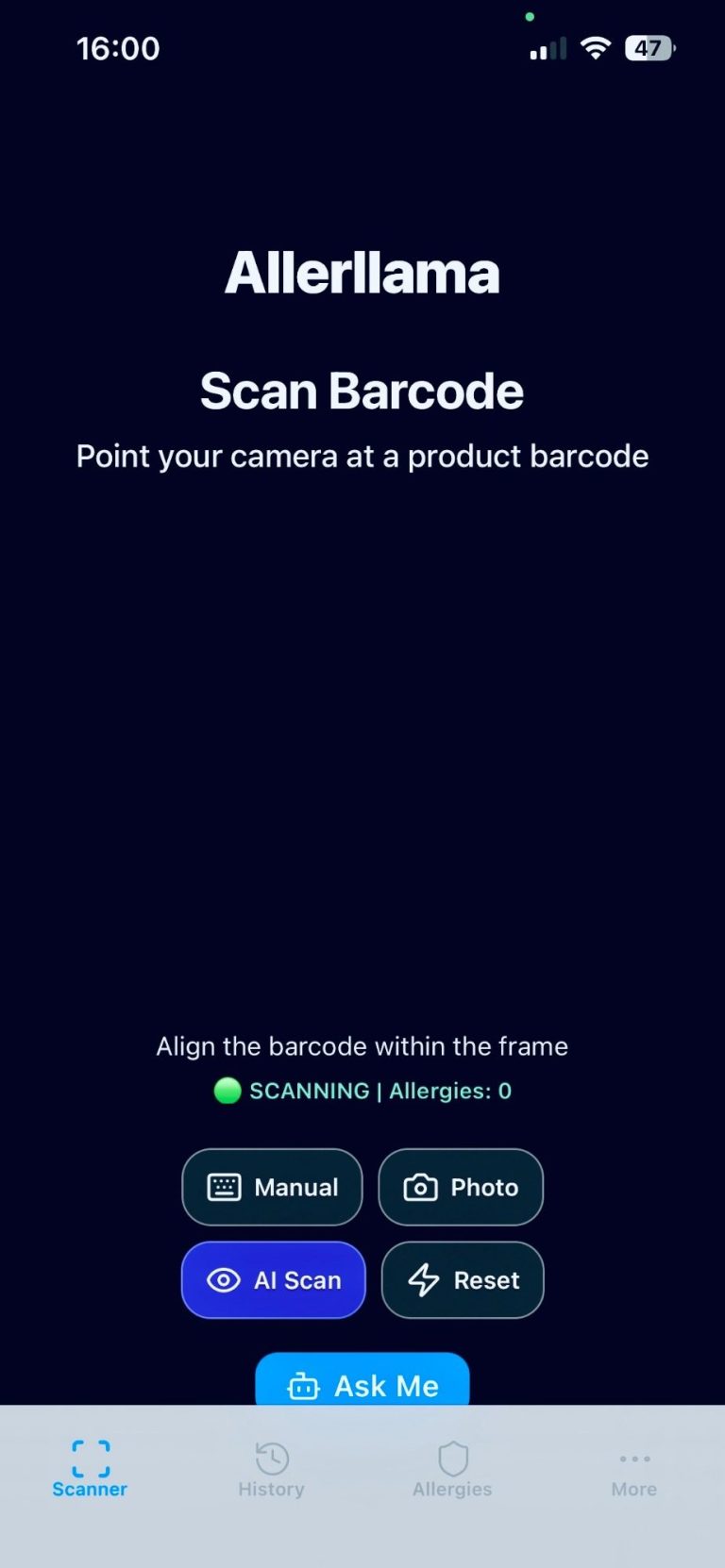
Task: Start an AI Scan
Action: point(274,1280)
